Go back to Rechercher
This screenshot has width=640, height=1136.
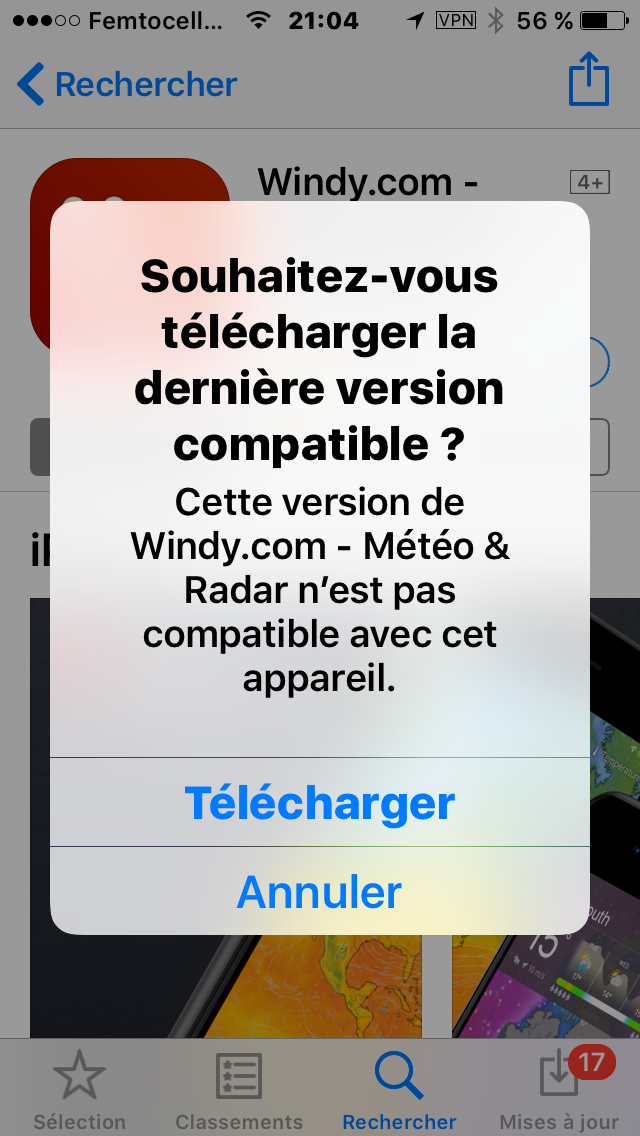point(127,84)
